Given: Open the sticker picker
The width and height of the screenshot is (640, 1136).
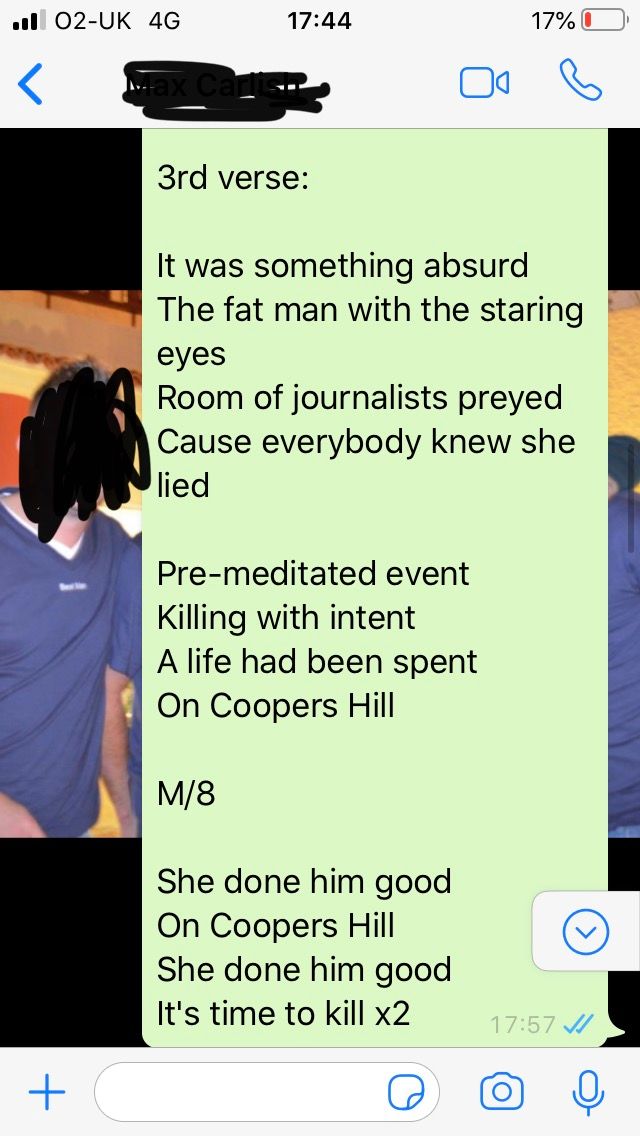Looking at the screenshot, I should [406, 1093].
